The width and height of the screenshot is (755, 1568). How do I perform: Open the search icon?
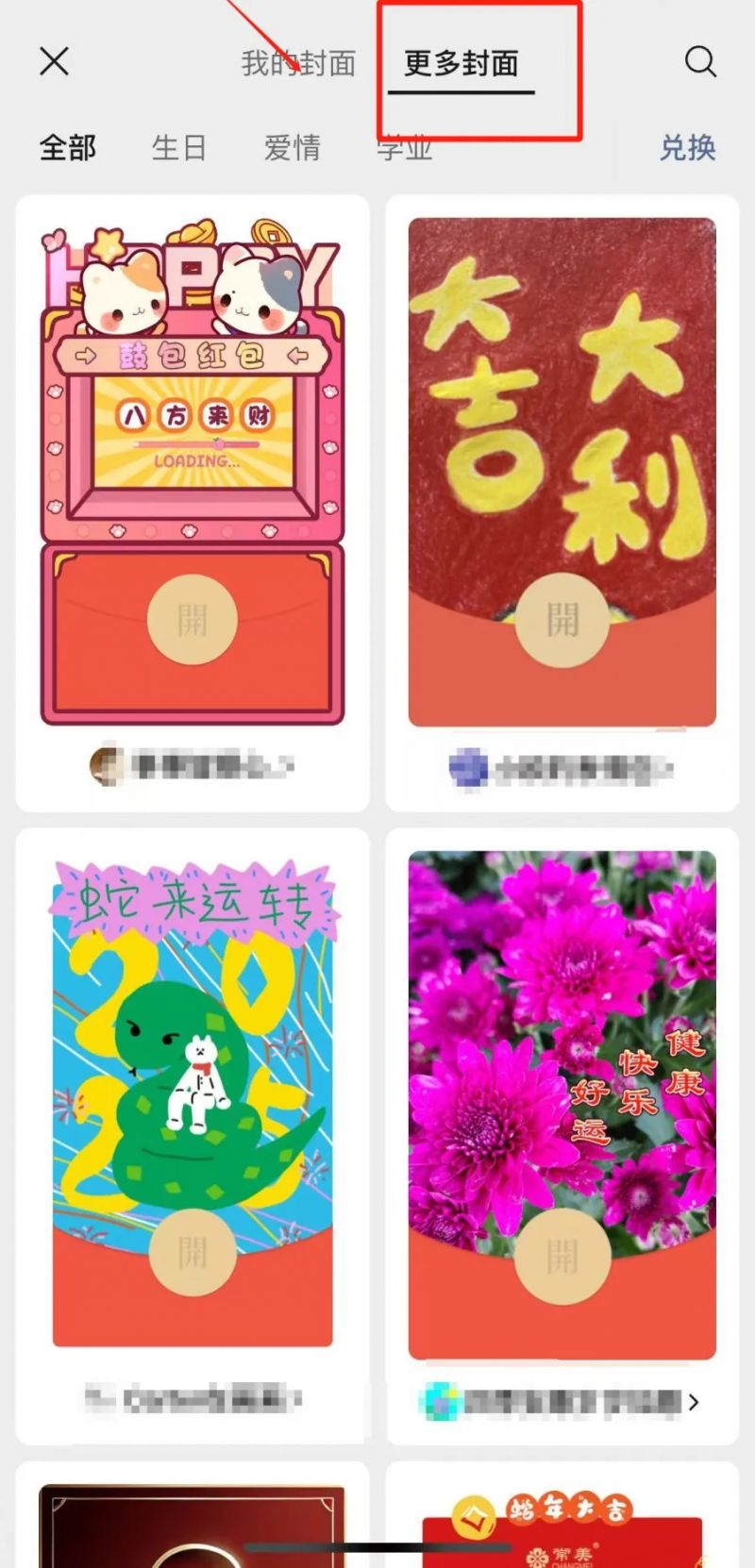point(700,62)
